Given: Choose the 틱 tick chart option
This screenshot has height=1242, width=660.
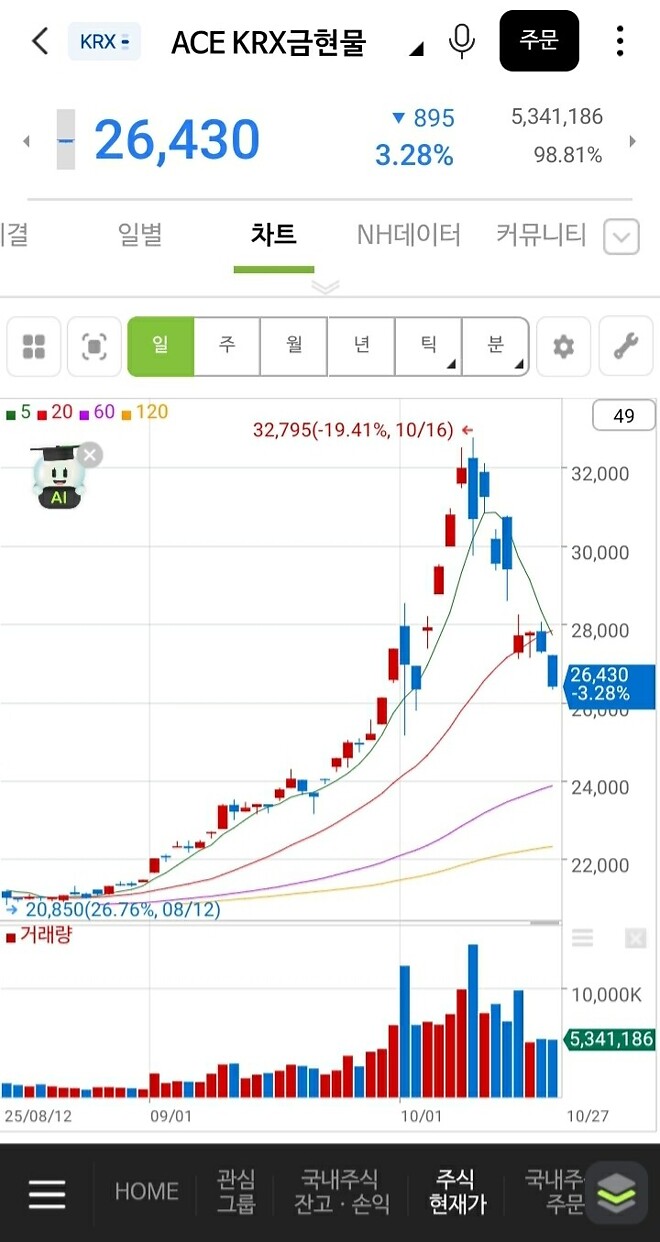Looking at the screenshot, I should [428, 346].
